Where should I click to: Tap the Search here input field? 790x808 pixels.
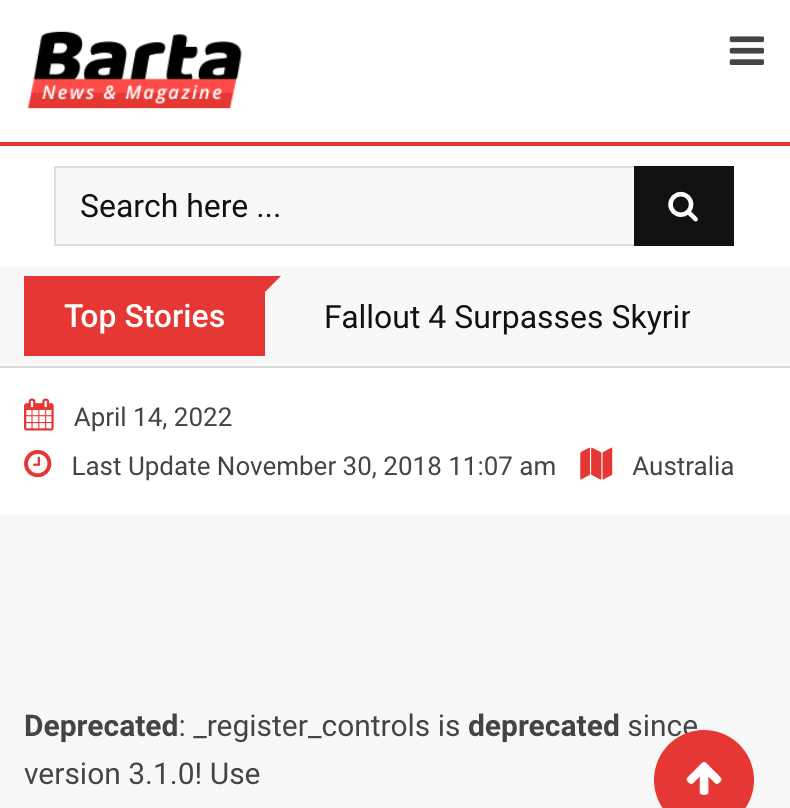[x=344, y=206]
